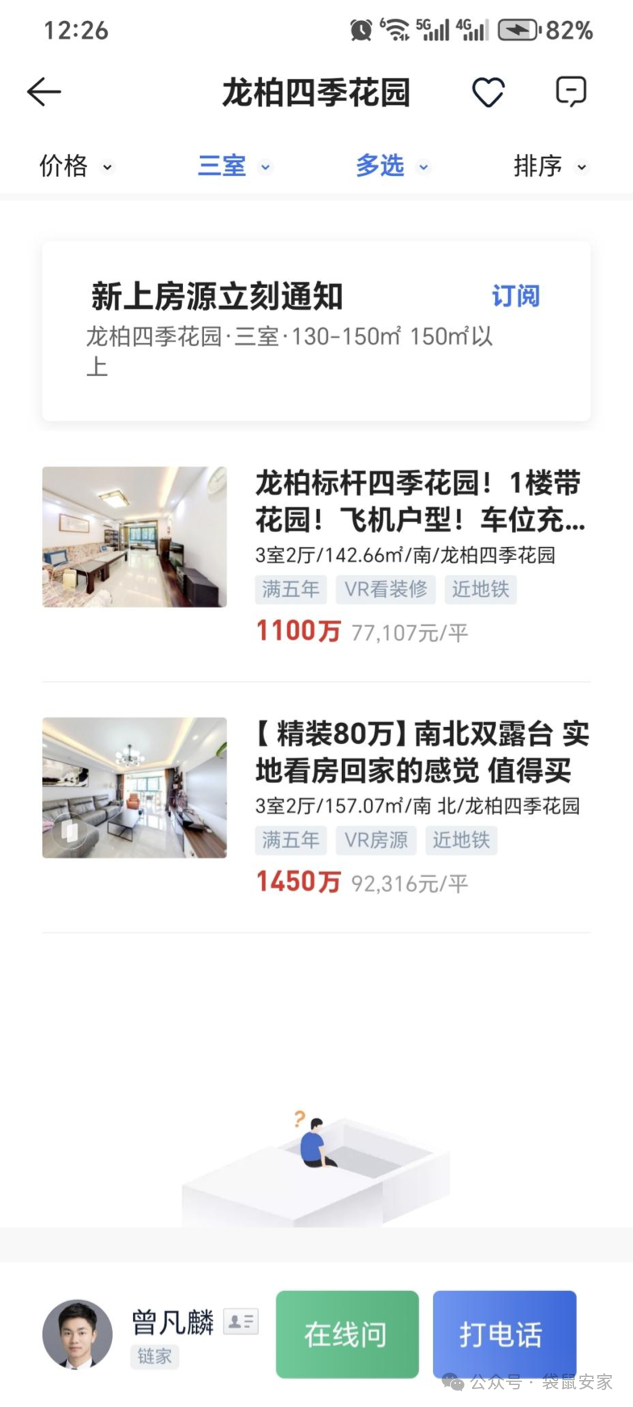Screen dimensions: 633x1407
Task: View agent 曾凡麟's profile
Action: (x=78, y=1334)
